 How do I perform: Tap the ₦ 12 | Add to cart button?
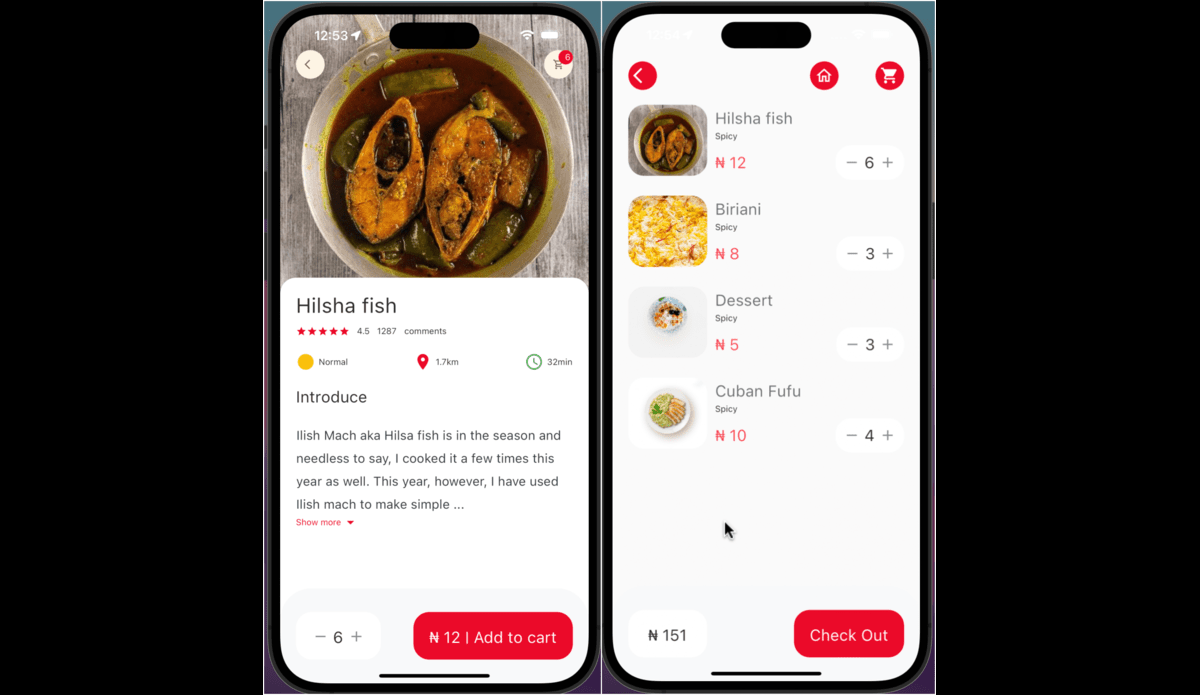[x=492, y=637]
